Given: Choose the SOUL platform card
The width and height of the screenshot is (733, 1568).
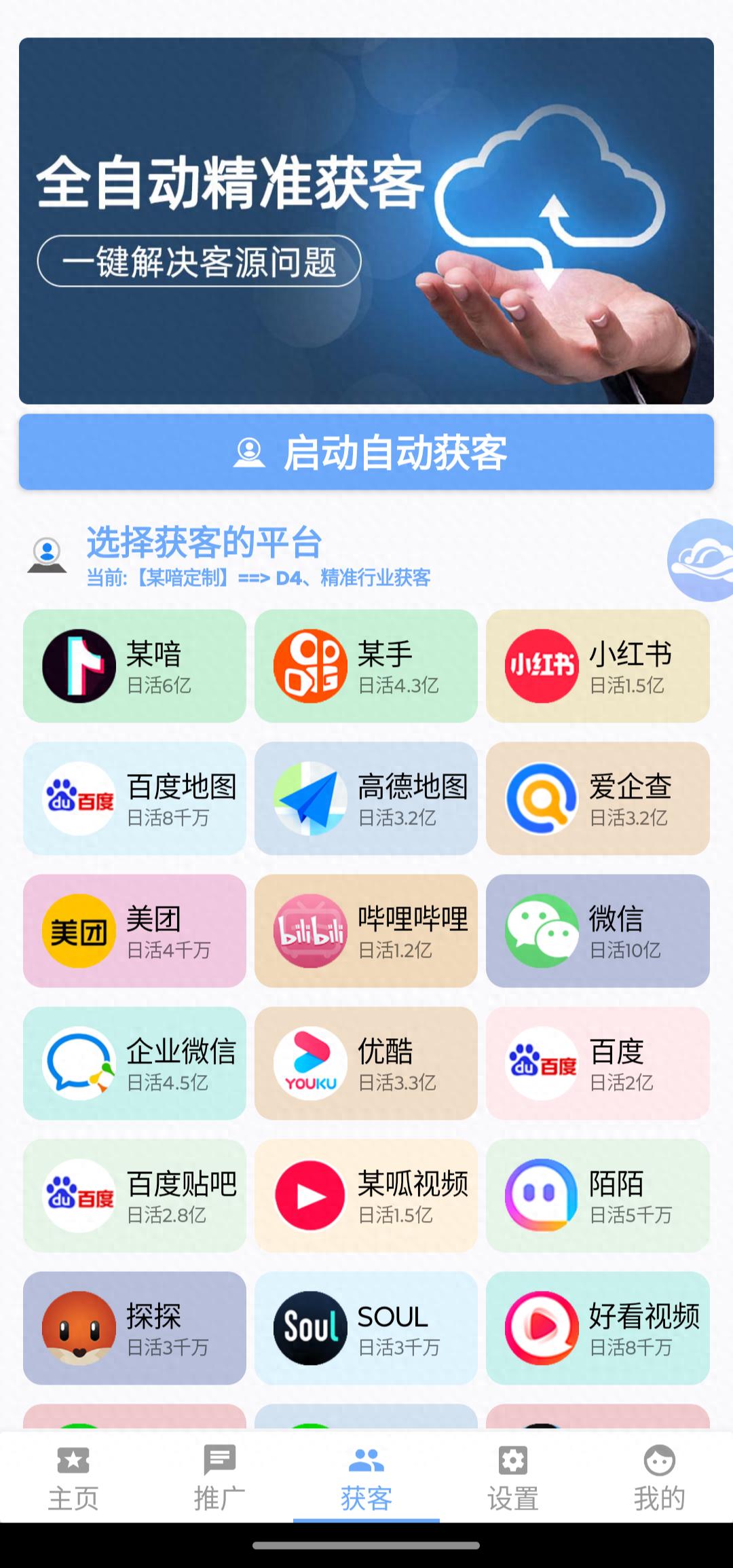Looking at the screenshot, I should pyautogui.click(x=366, y=1328).
